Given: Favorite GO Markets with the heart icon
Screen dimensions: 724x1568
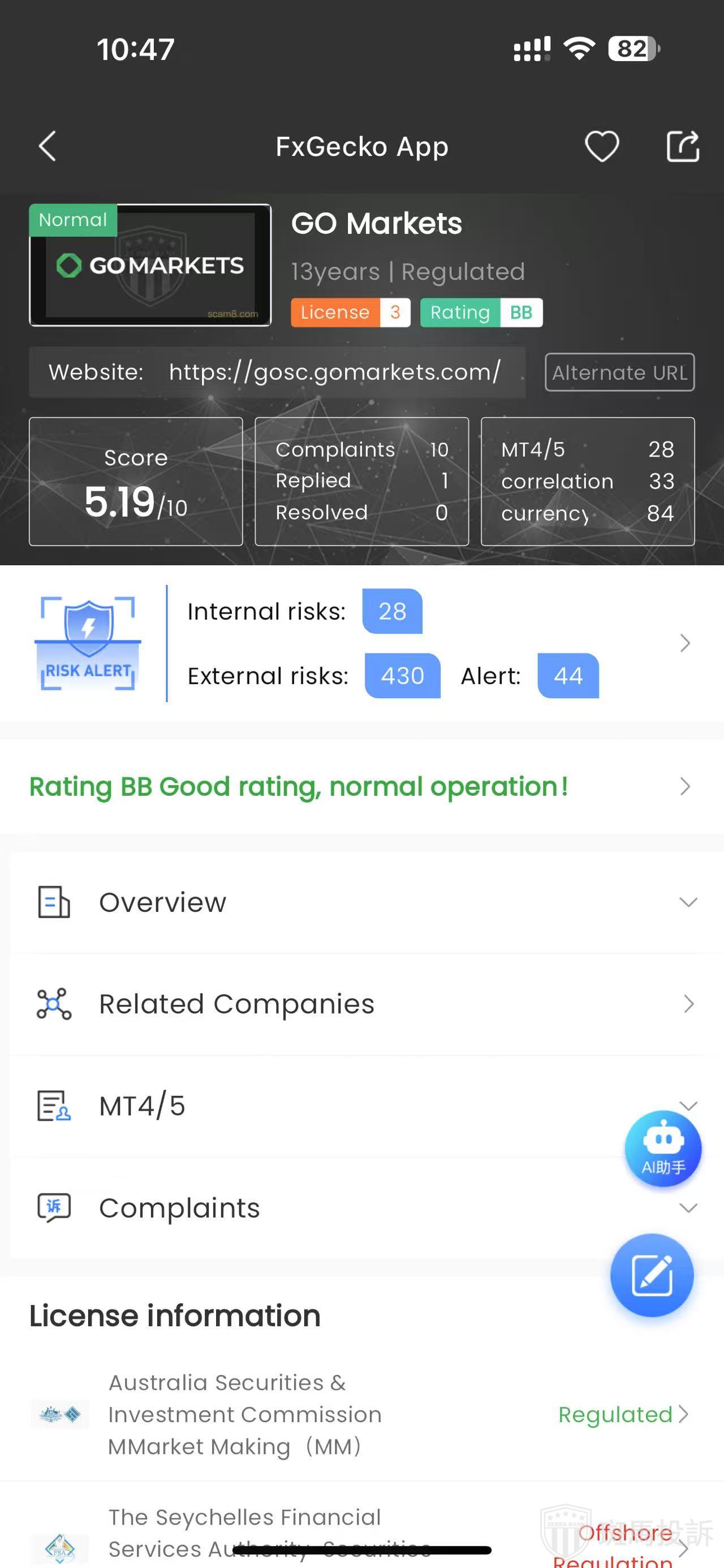Looking at the screenshot, I should coord(602,147).
